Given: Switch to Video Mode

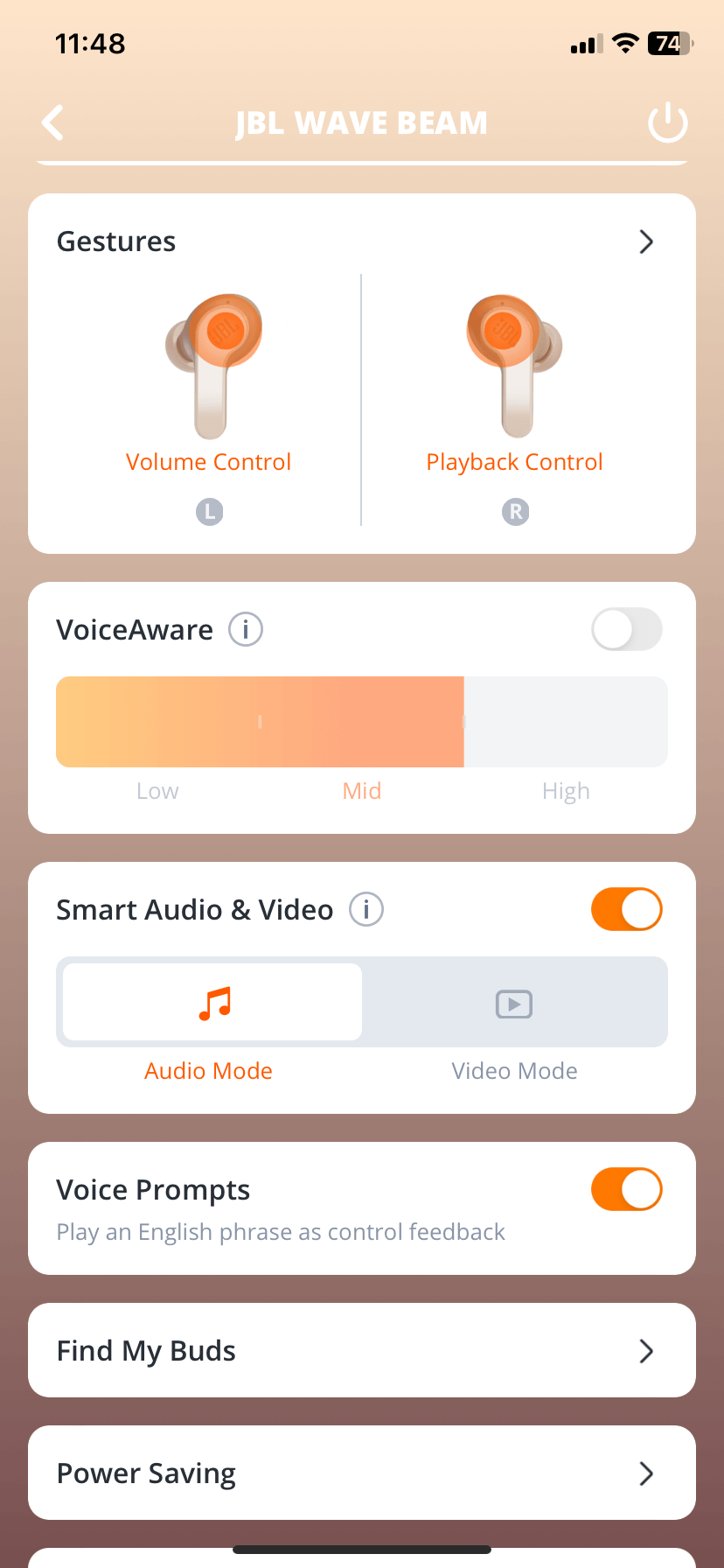Looking at the screenshot, I should 514,1003.
